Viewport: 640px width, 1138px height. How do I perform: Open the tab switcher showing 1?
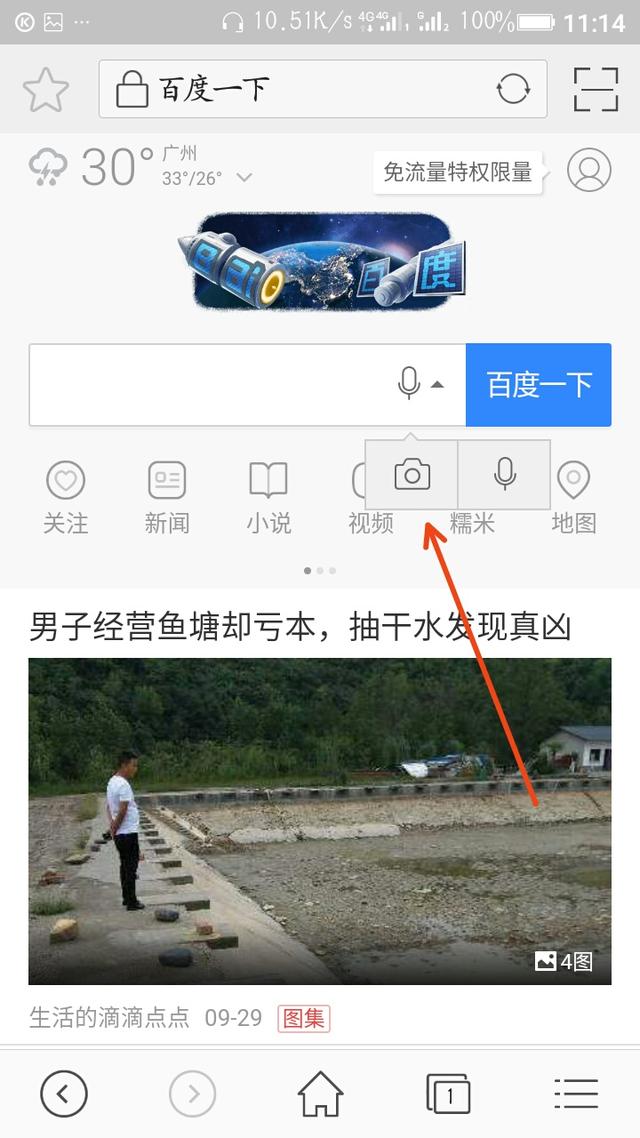448,1094
